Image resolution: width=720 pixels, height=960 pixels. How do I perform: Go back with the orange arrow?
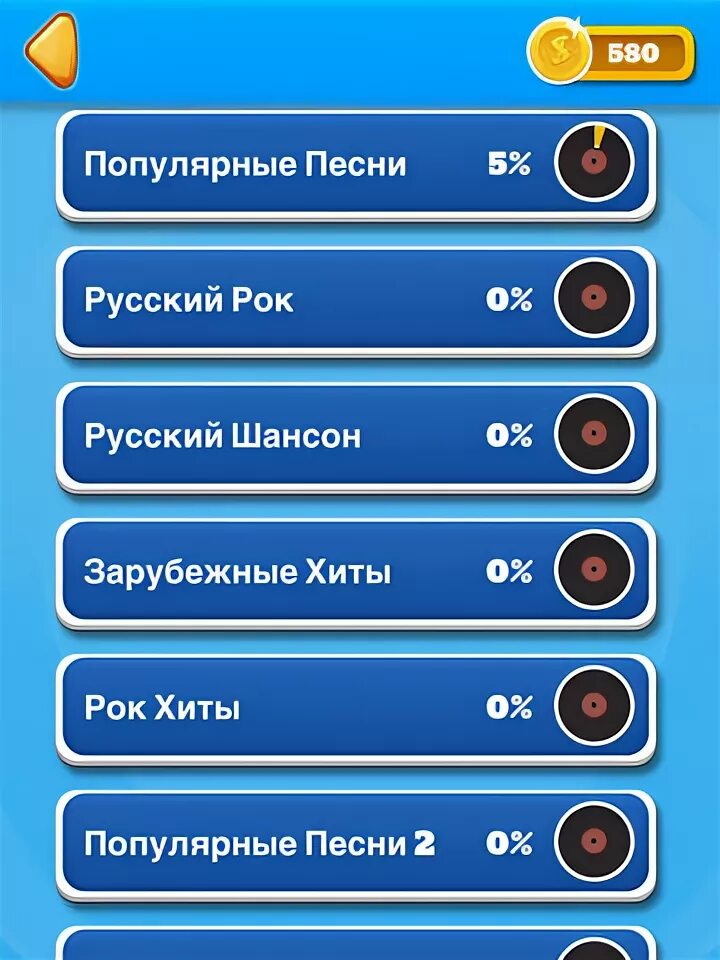[x=51, y=51]
